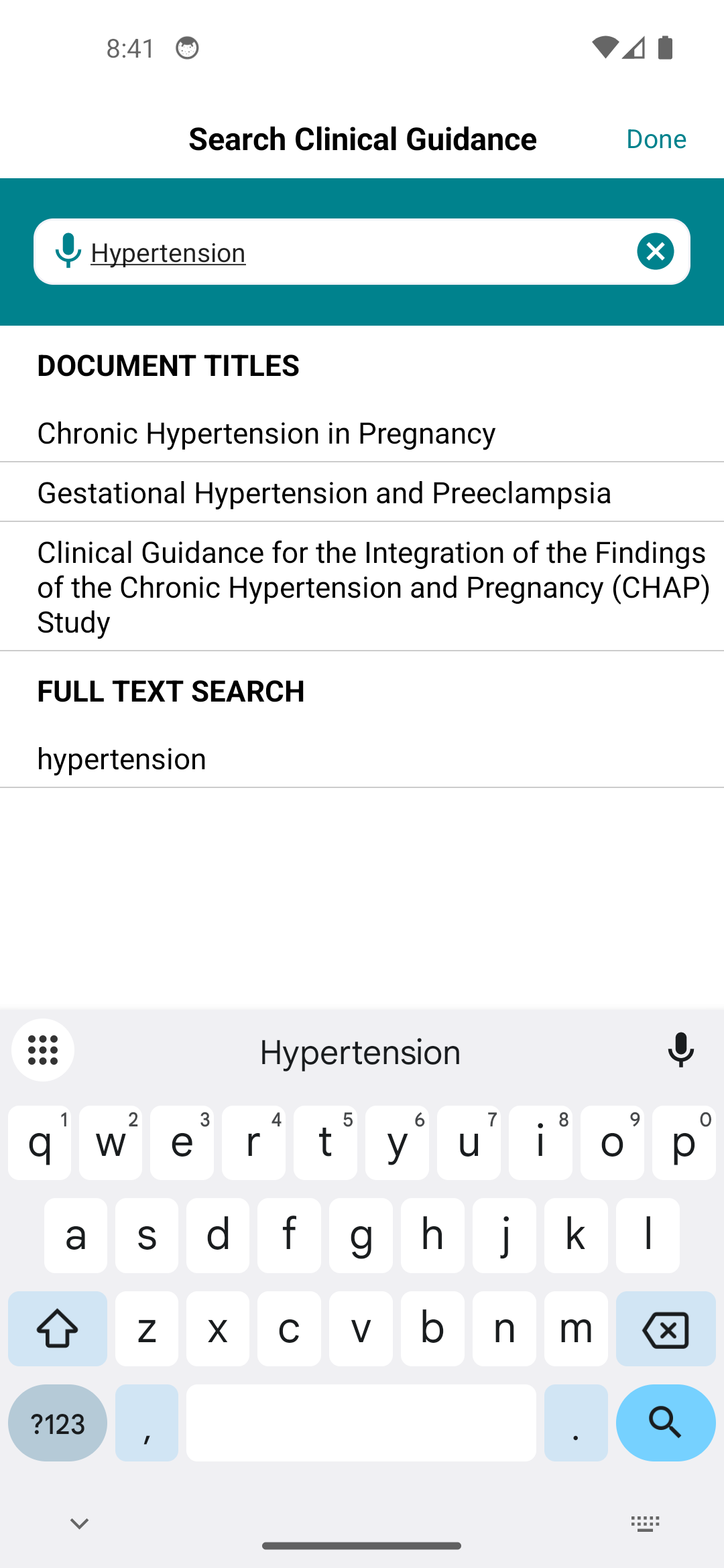
Task: Open the keyboard's voice typing microphone
Action: tap(680, 1050)
